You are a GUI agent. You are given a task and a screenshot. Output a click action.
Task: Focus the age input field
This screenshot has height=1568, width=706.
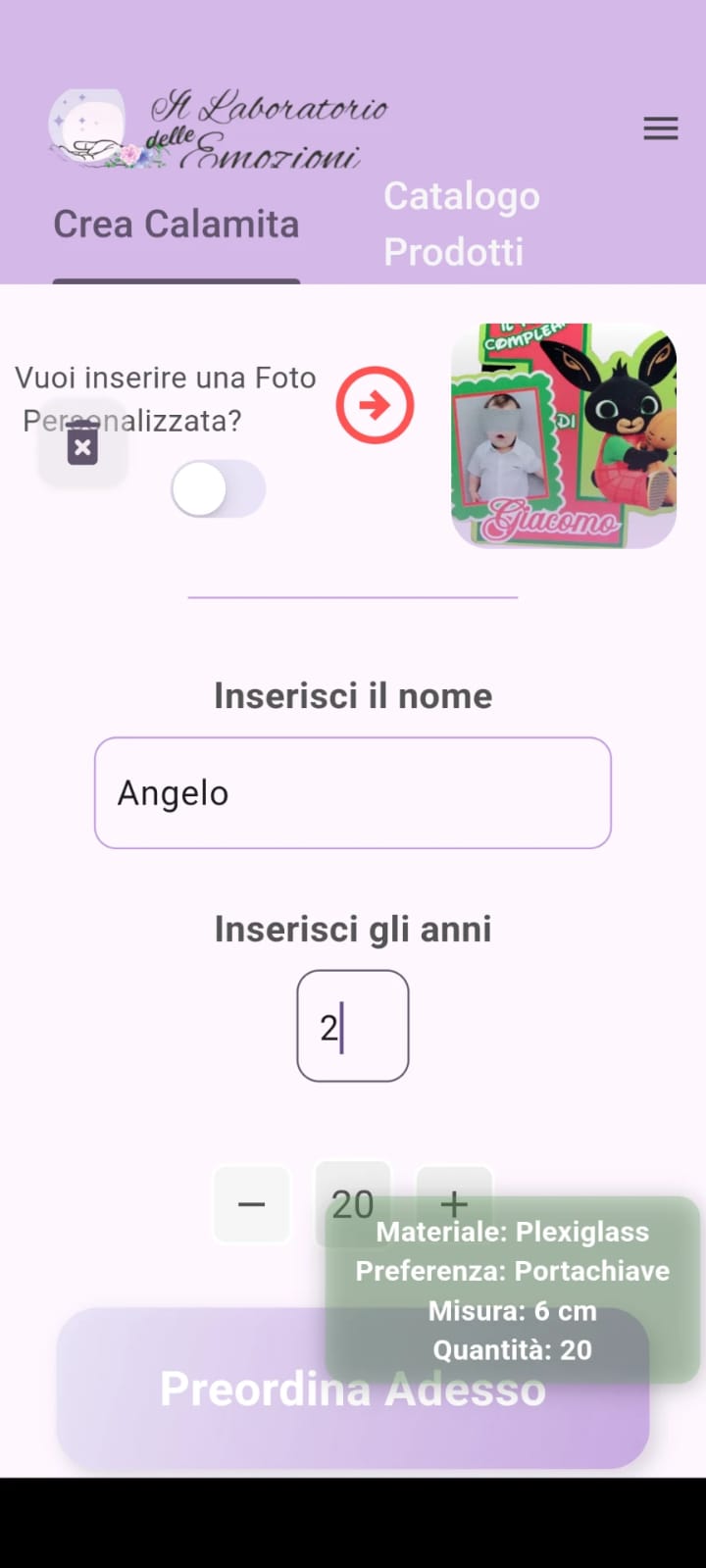click(353, 1026)
